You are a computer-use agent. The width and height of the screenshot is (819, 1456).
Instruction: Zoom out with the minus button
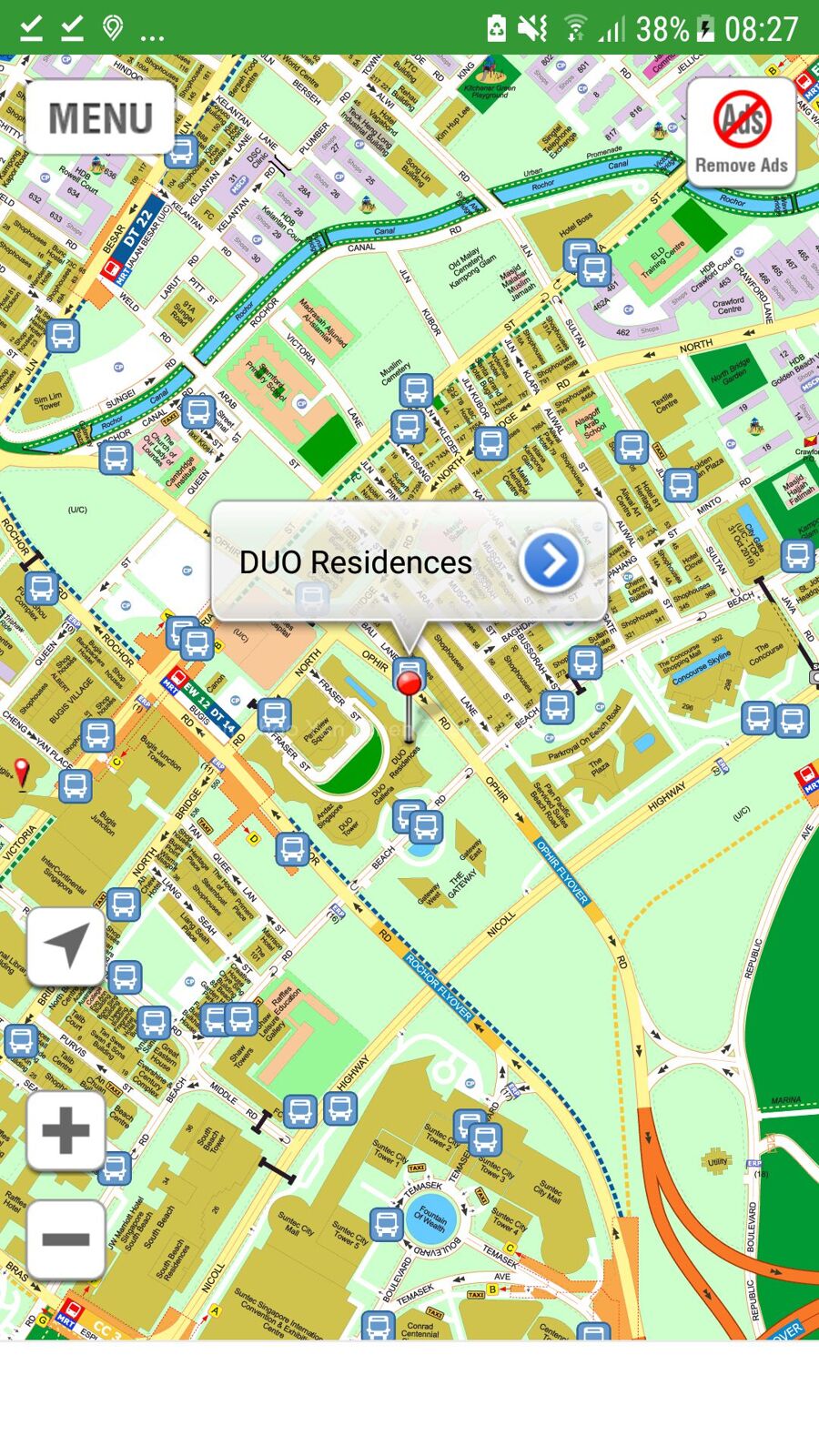click(x=66, y=1239)
